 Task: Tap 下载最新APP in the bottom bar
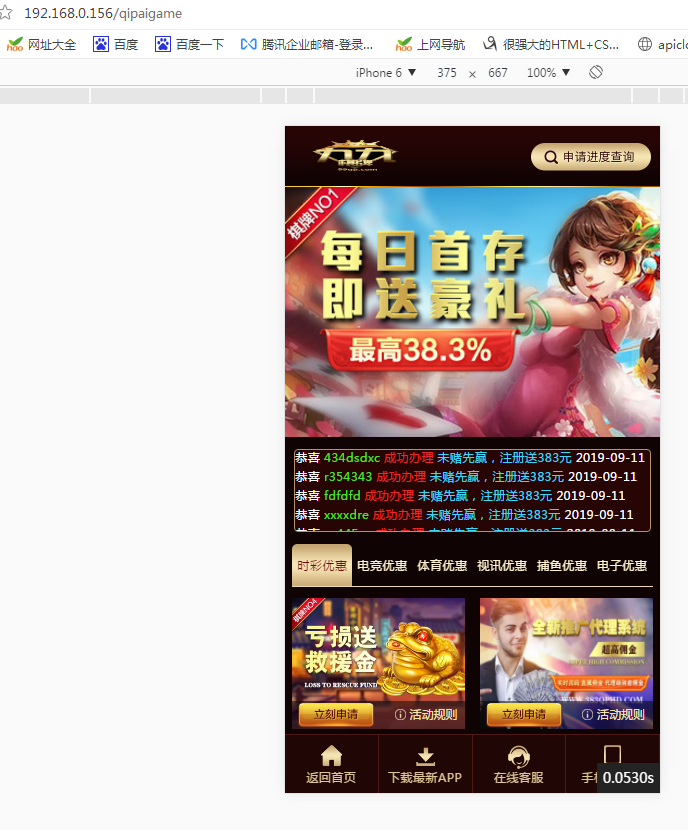coord(425,765)
